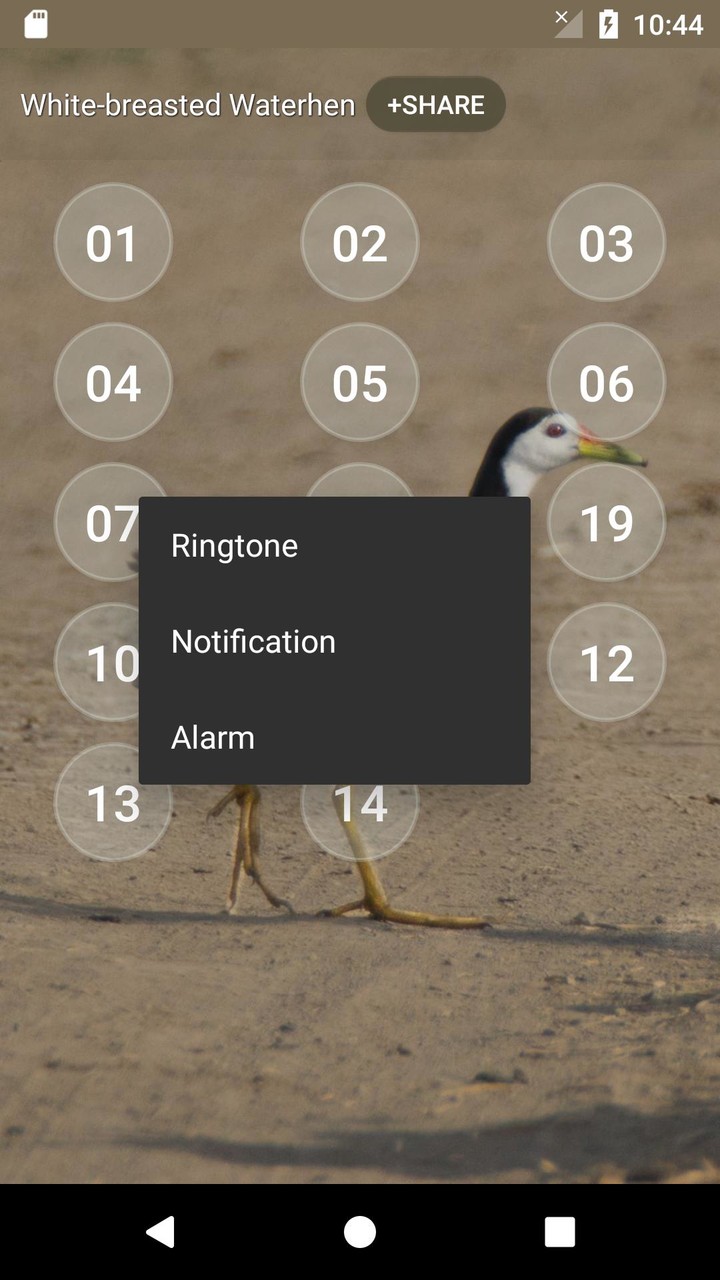Tap the SD card status bar icon
720x1280 pixels.
(37, 24)
